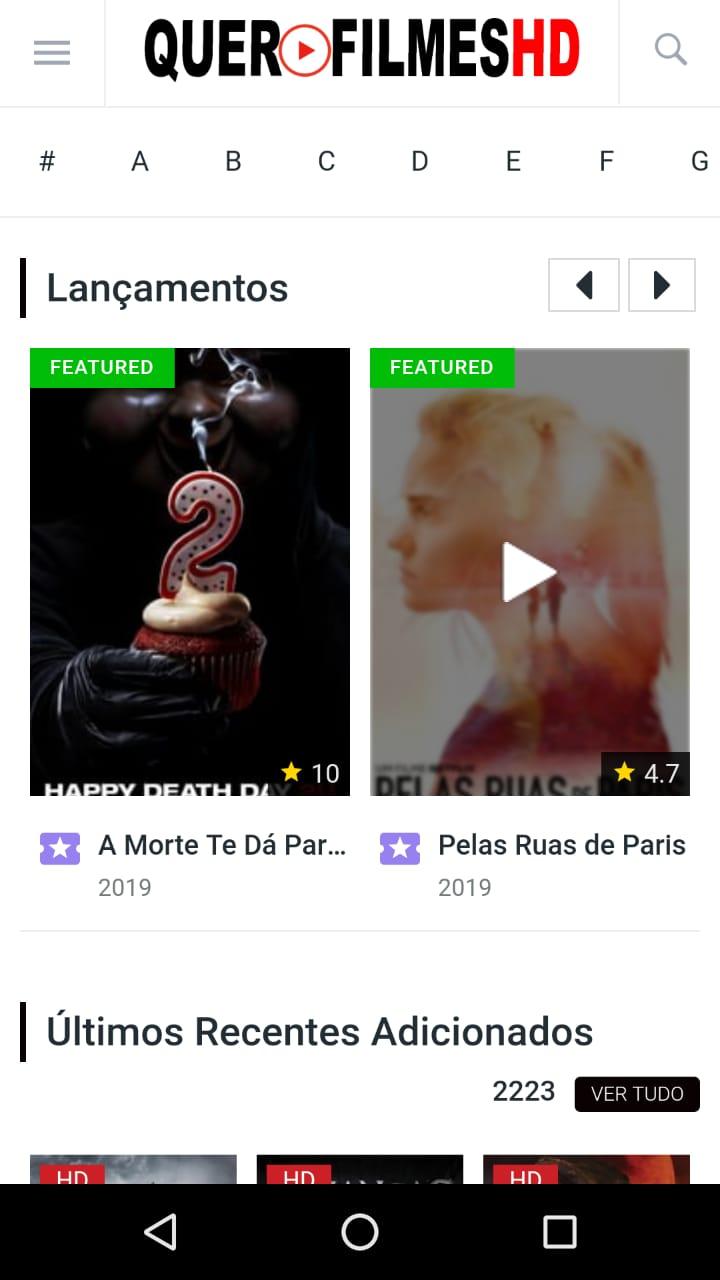Filter movies by letter C
This screenshot has width=720, height=1280.
point(326,161)
